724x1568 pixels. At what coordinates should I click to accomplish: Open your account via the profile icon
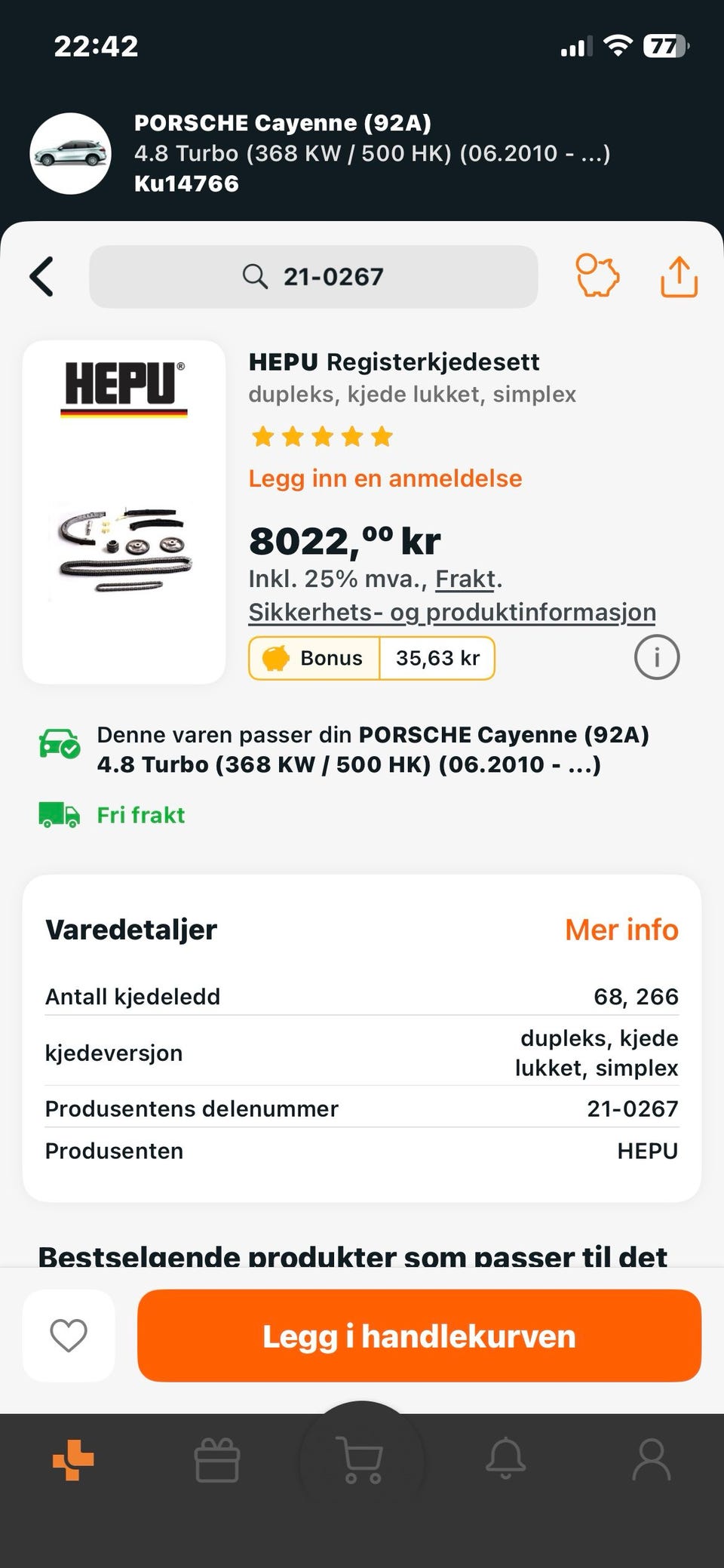point(650,1458)
